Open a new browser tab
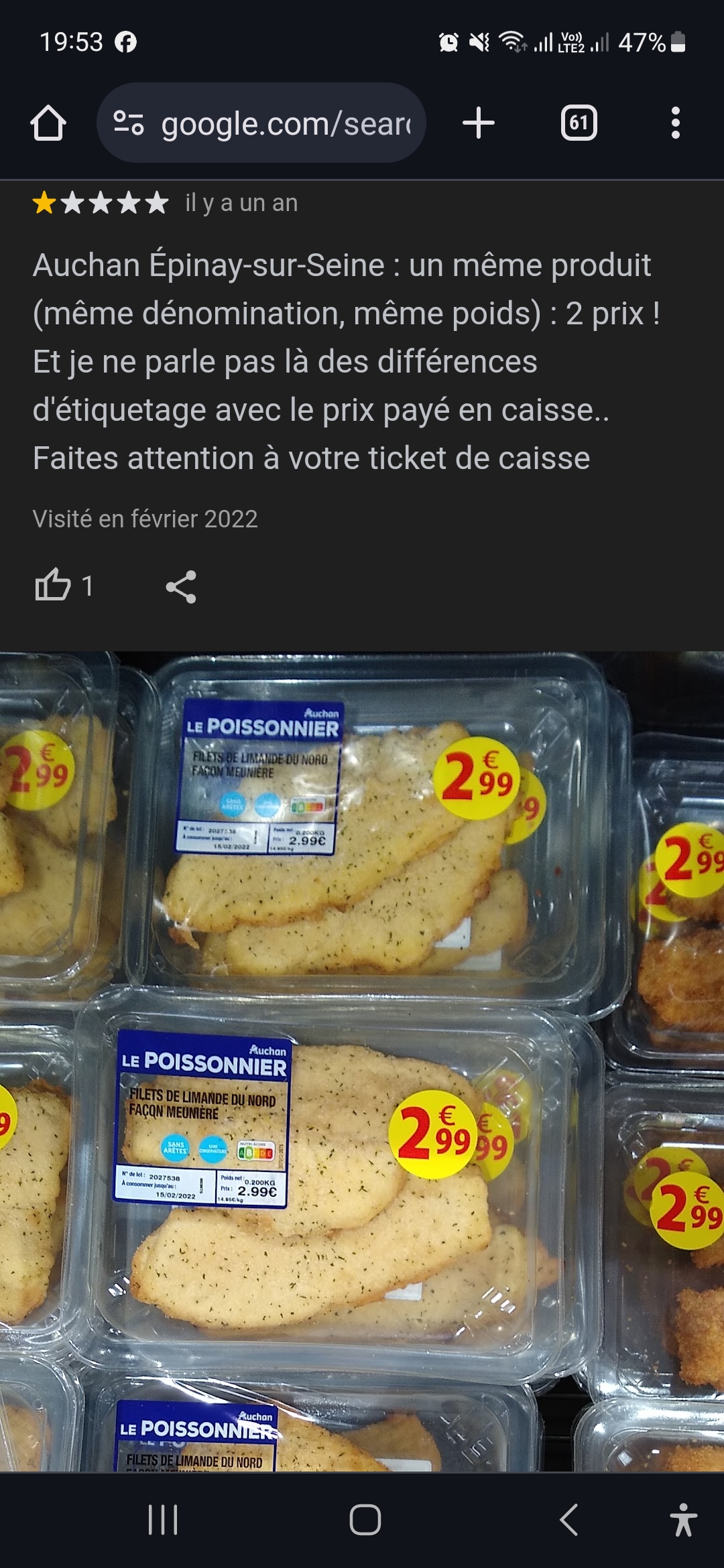 click(479, 123)
